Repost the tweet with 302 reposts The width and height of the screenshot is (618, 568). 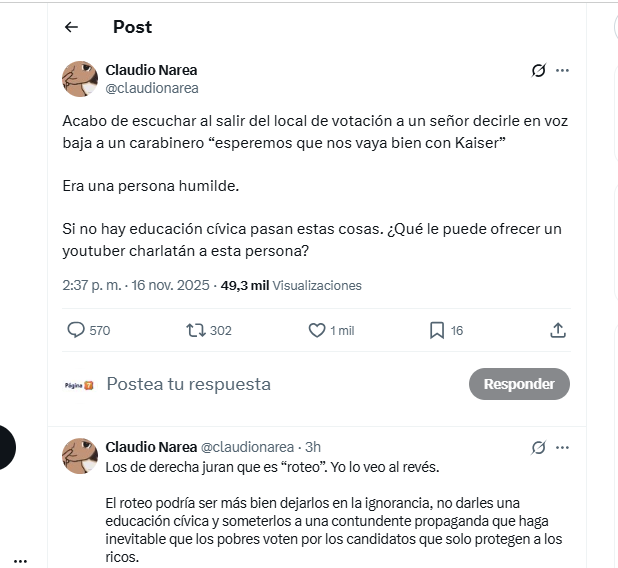196,330
